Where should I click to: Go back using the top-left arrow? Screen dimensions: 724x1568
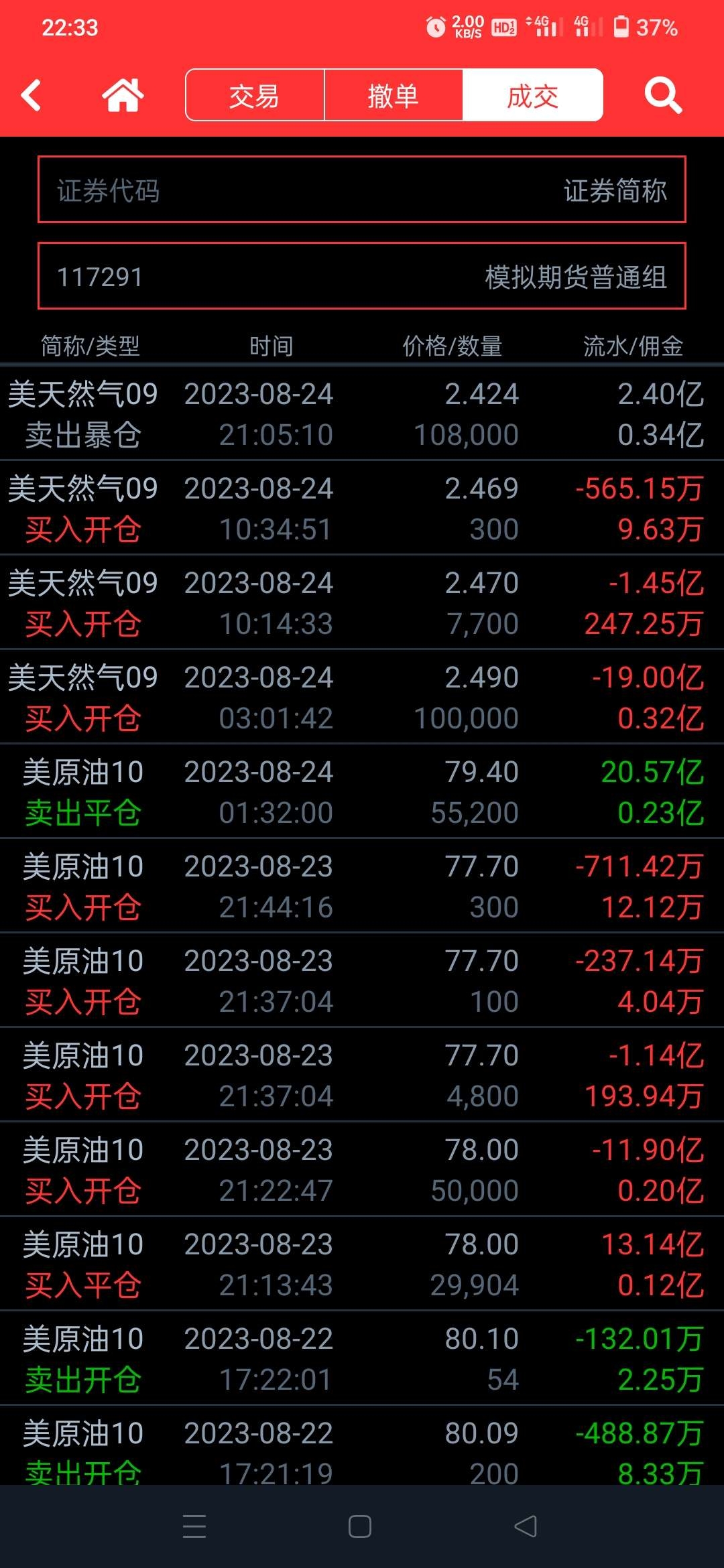32,95
